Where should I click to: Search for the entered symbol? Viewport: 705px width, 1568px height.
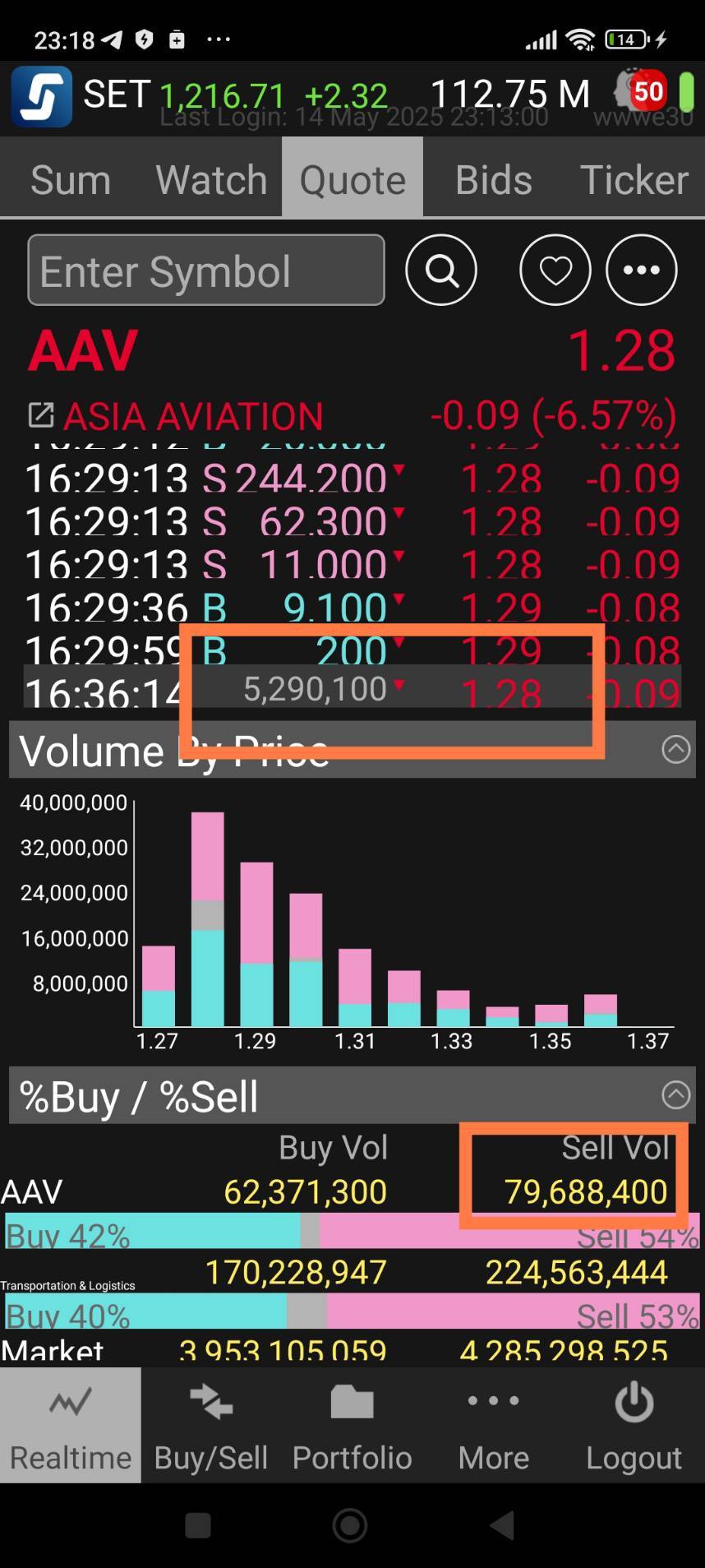[441, 271]
